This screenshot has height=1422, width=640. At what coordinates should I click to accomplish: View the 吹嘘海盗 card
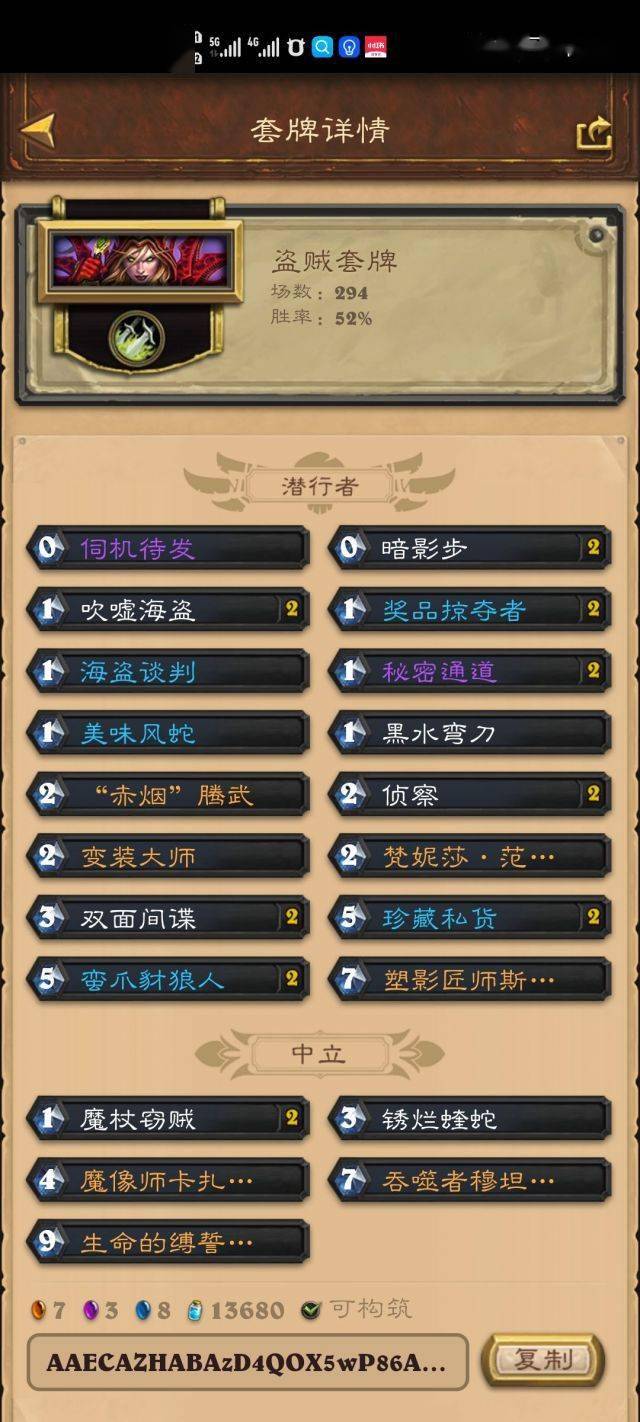(x=168, y=610)
